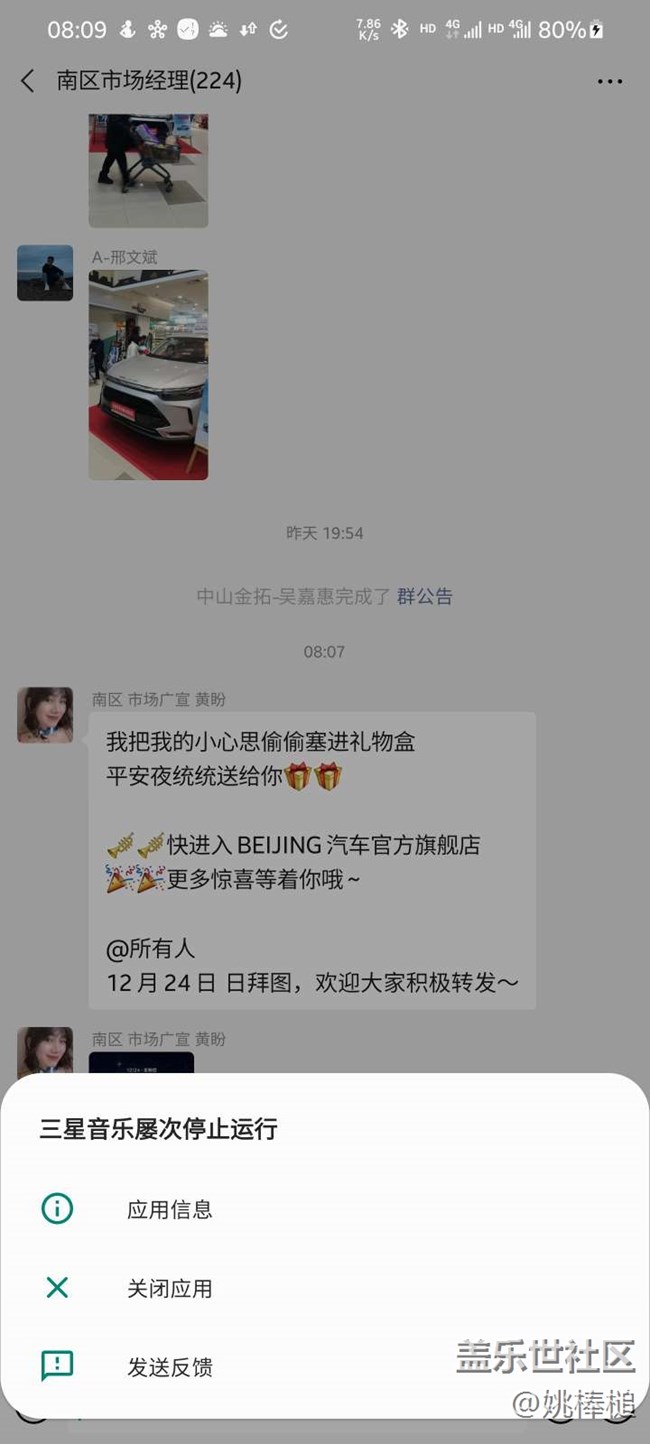This screenshot has height=1444, width=650.
Task: Open A-邢文斌's profile avatar
Action: pos(45,273)
